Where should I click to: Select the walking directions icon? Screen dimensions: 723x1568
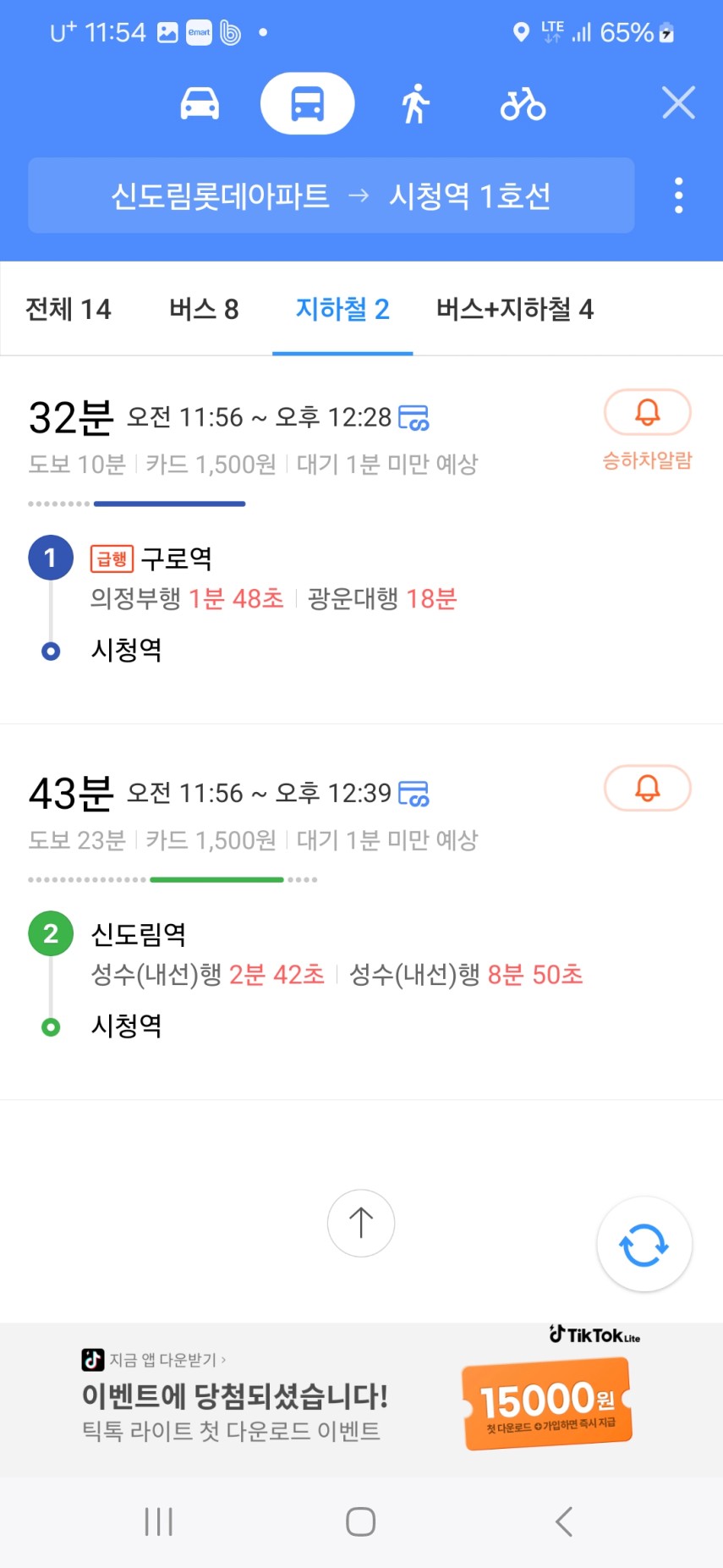[x=415, y=104]
